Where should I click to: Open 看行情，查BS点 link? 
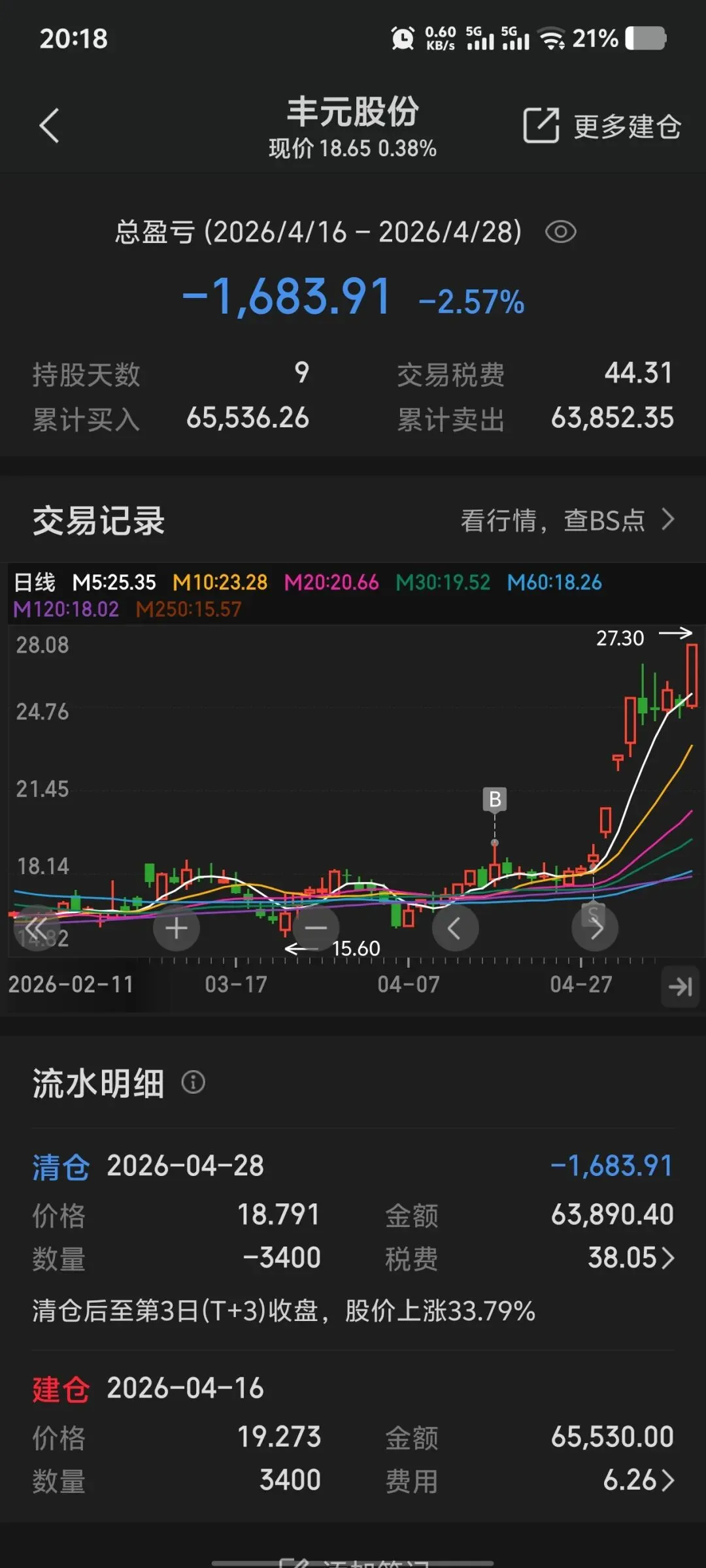point(567,520)
